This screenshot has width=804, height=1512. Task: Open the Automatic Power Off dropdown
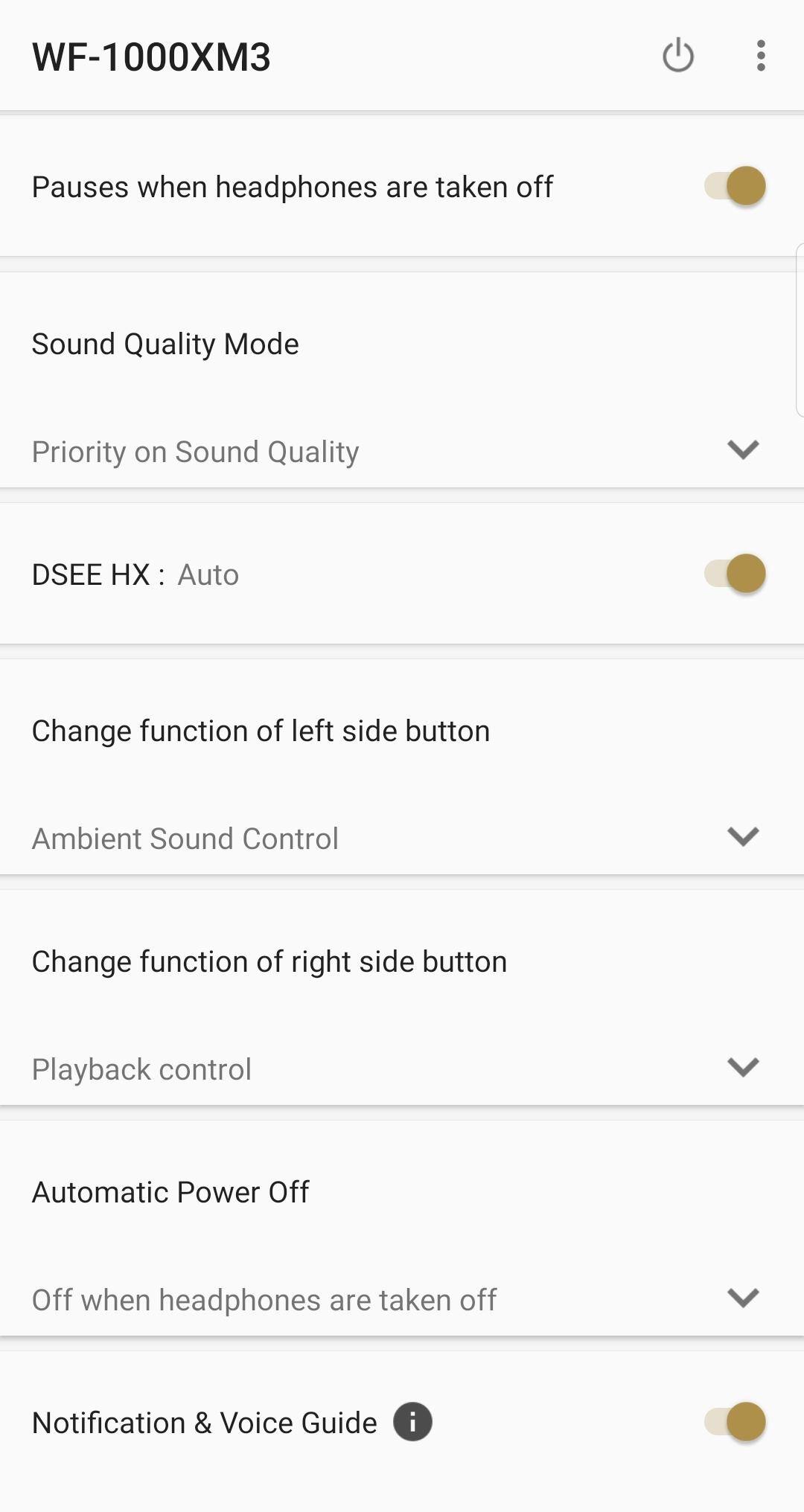742,1298
